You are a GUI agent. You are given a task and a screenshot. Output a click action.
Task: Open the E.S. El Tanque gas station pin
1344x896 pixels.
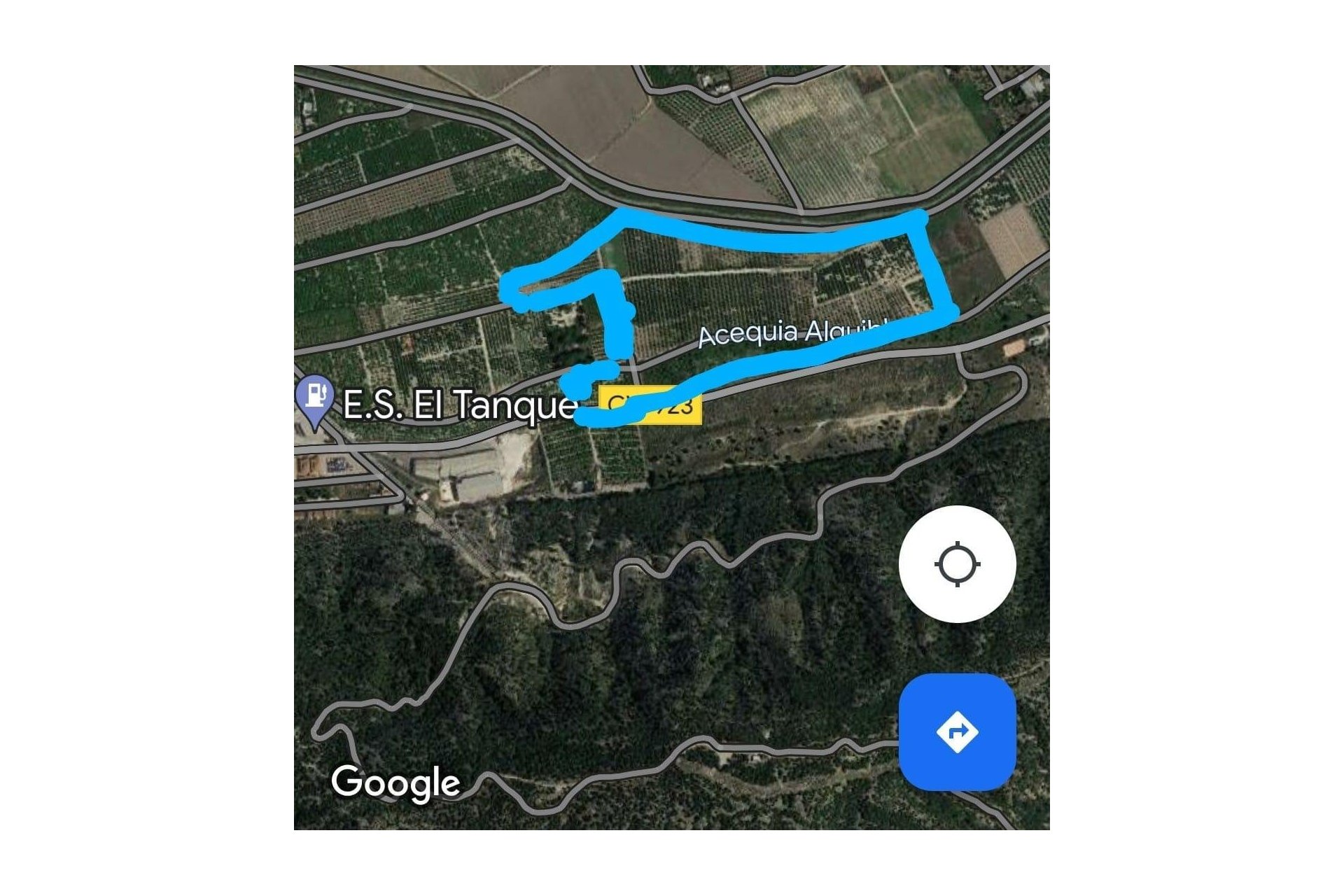point(316,397)
